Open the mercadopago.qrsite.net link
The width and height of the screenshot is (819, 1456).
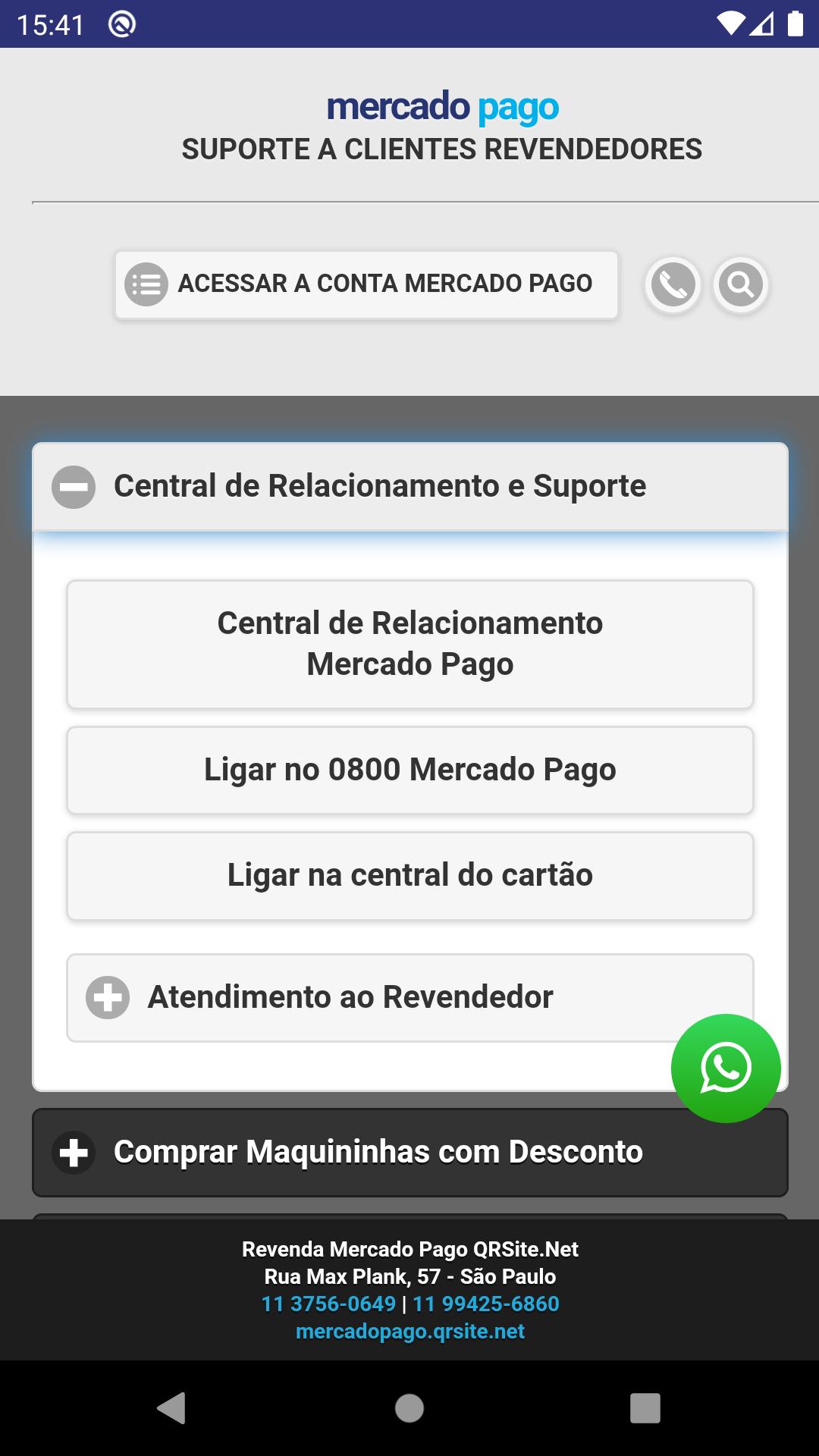click(x=409, y=1331)
